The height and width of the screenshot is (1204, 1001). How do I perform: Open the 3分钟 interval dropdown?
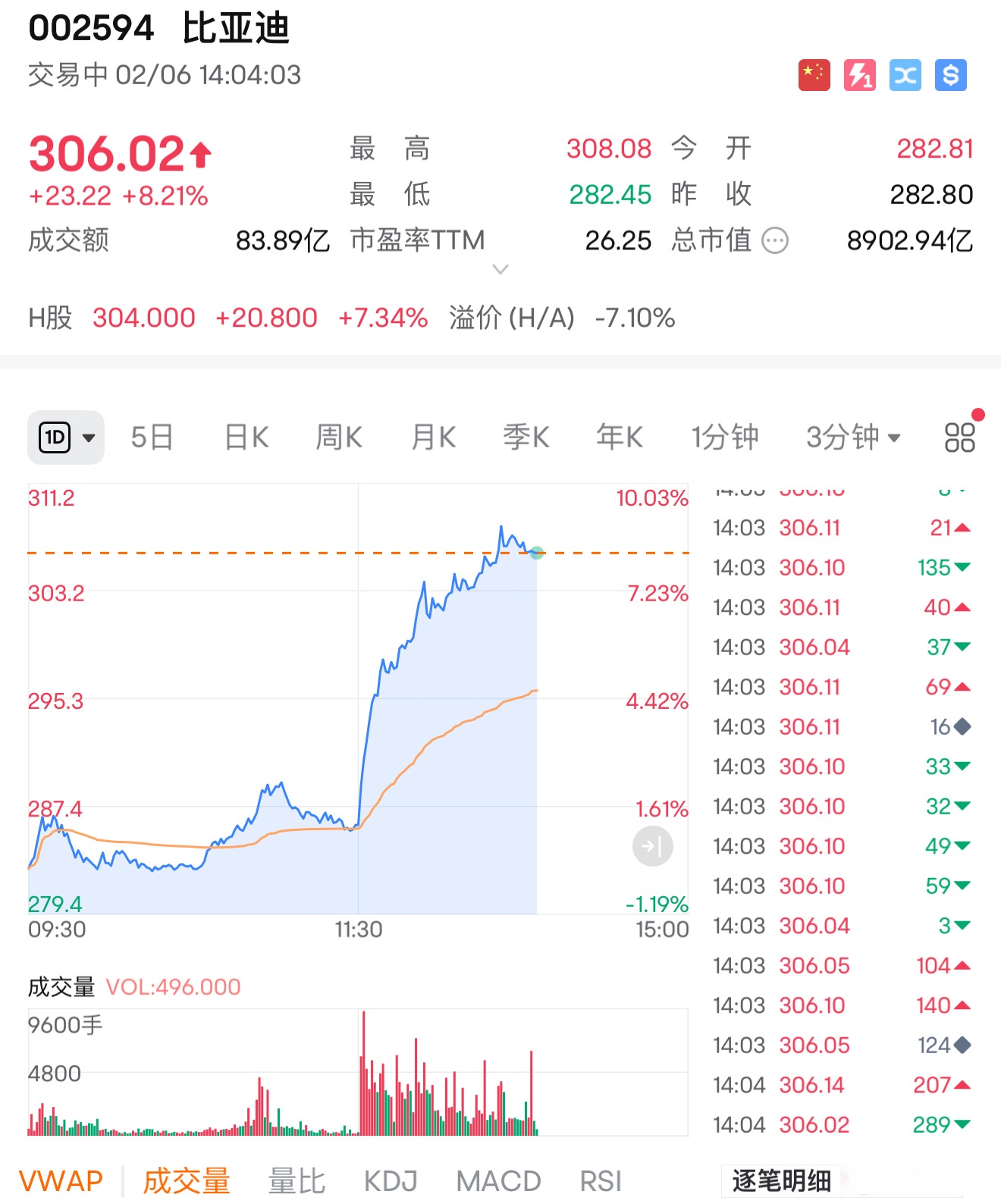(852, 437)
